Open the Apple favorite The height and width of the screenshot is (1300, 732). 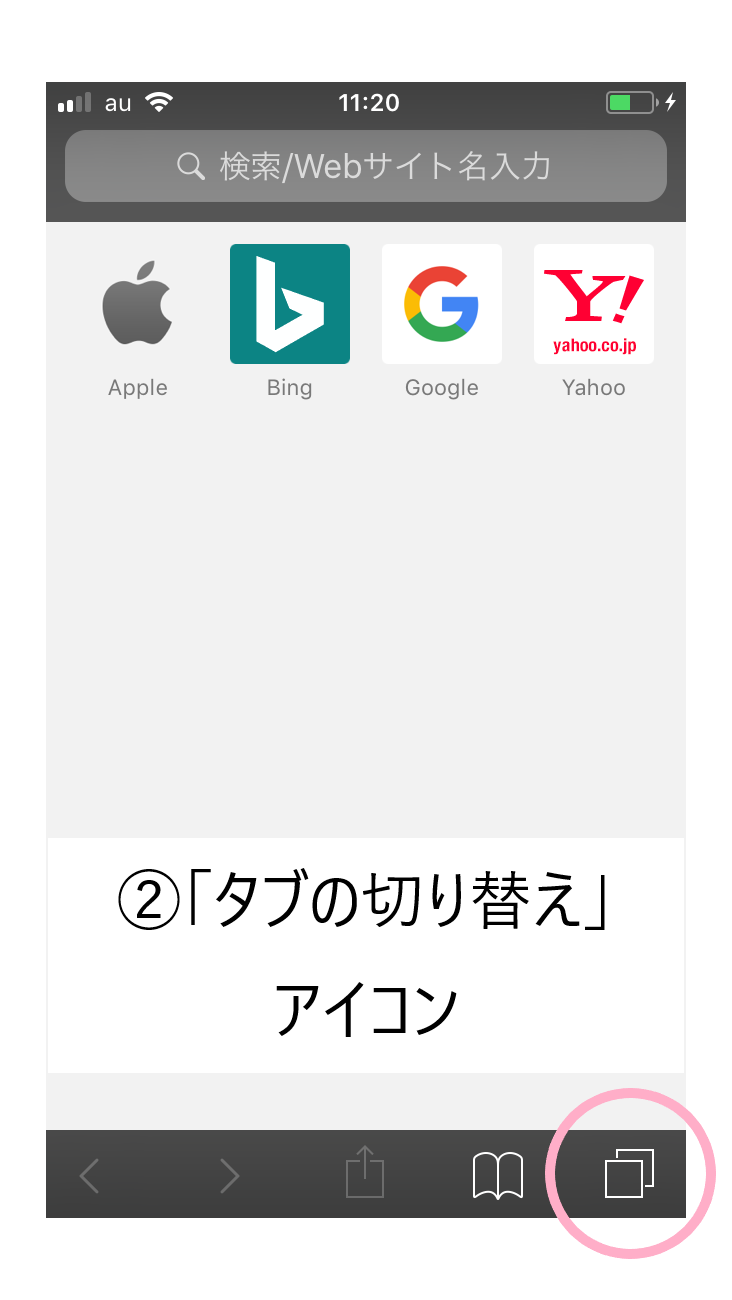138,304
